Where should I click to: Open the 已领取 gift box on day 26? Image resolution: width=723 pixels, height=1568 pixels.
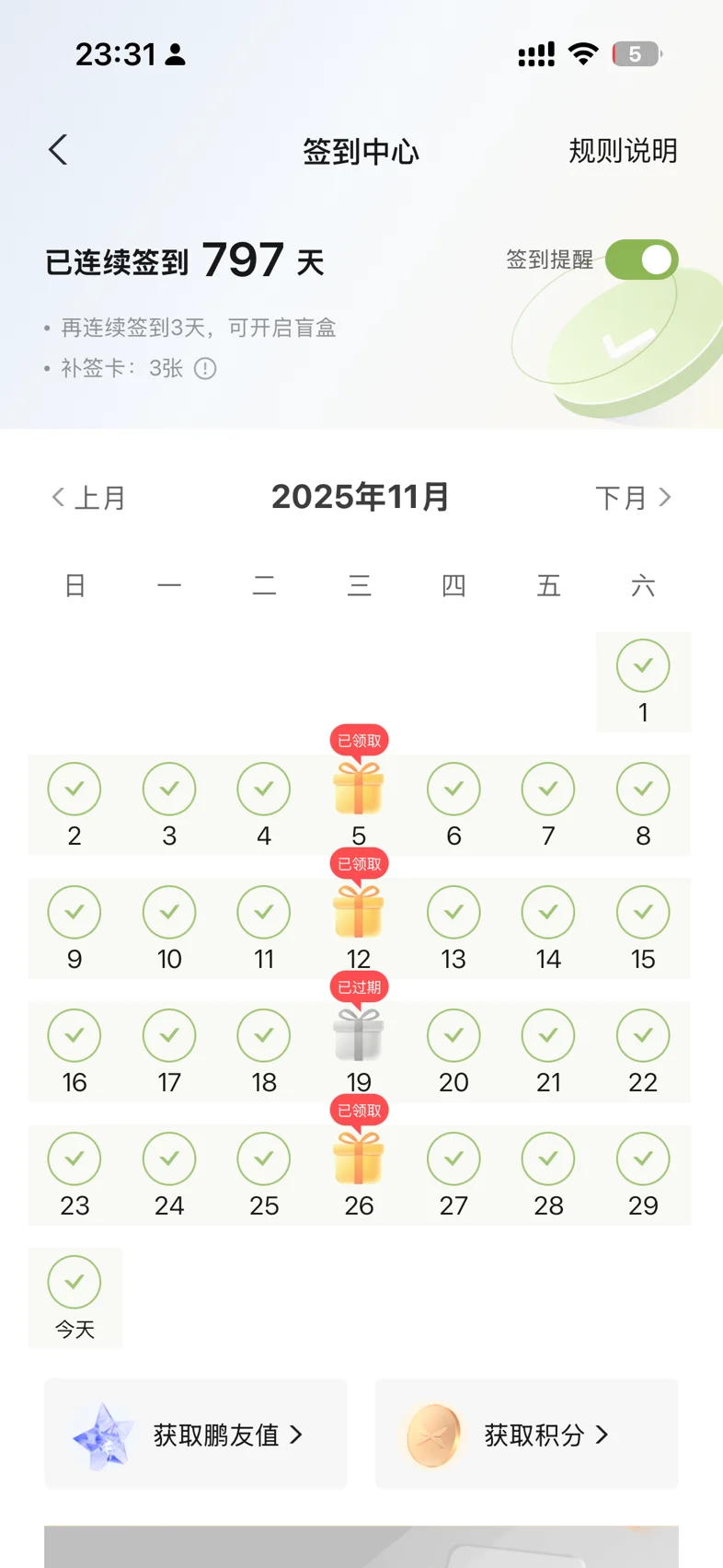(359, 1159)
